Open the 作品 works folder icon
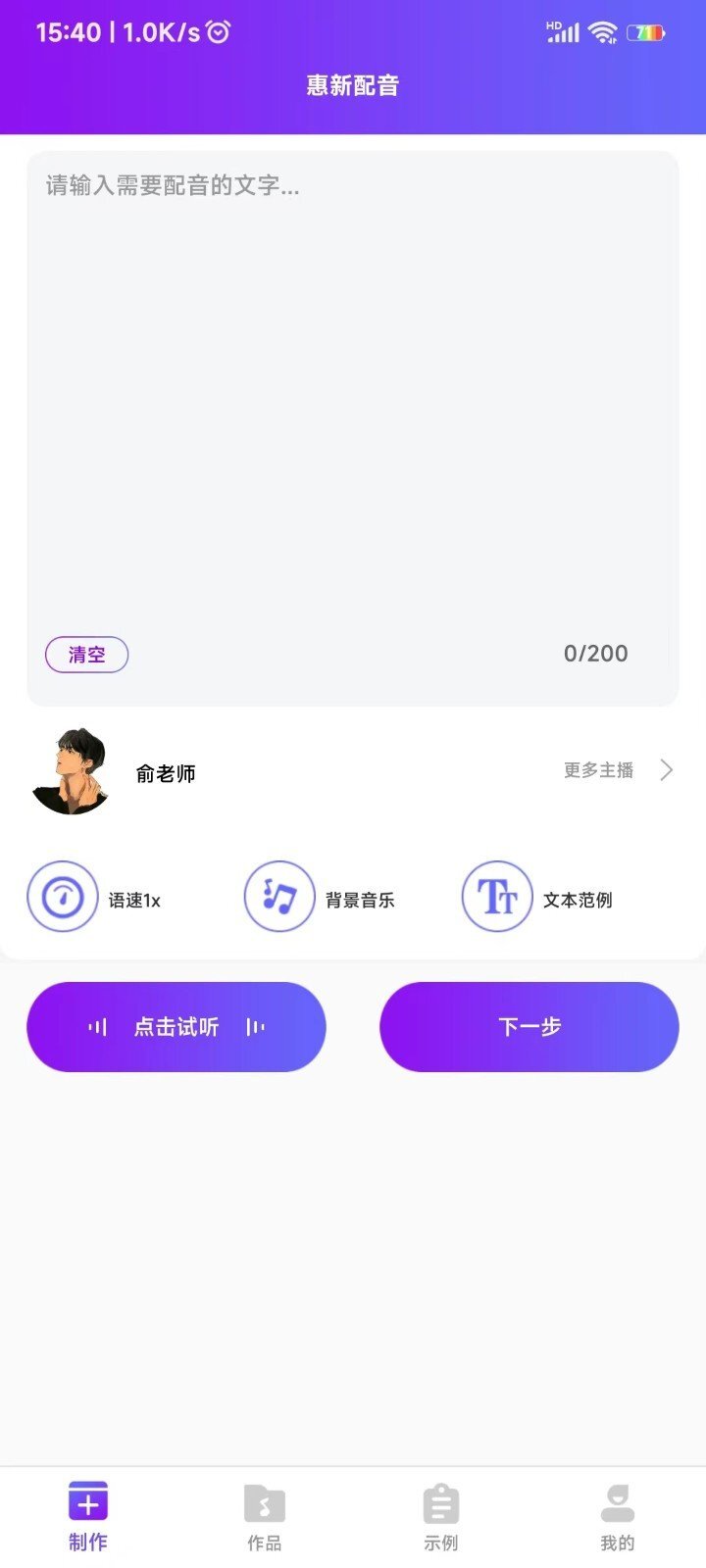The width and height of the screenshot is (706, 1568). coord(264,1501)
